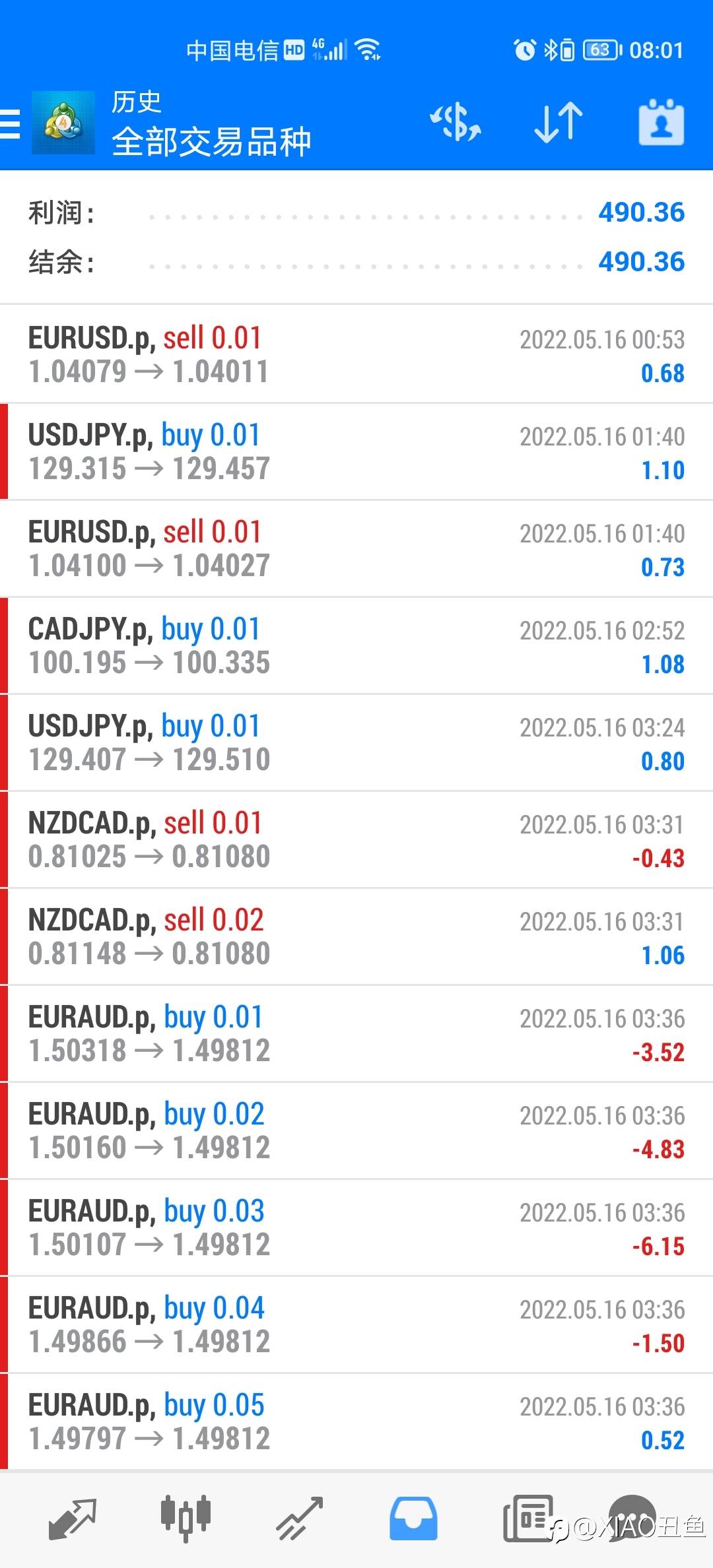
Task: Switch to the Trade tab
Action: pos(299,1518)
